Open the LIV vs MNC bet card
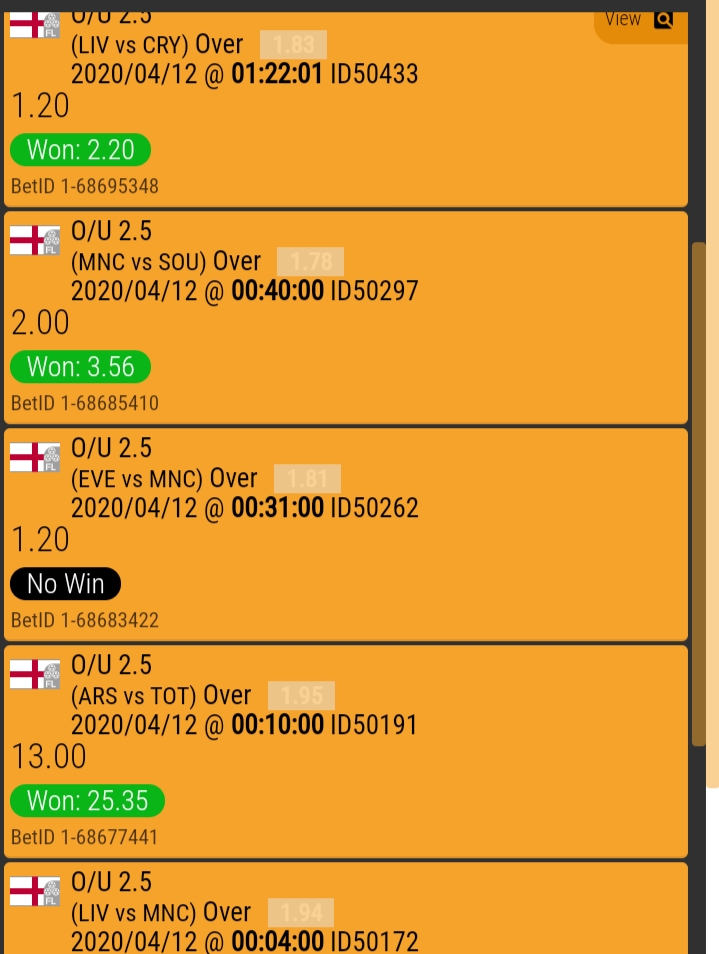This screenshot has width=719, height=954. pyautogui.click(x=345, y=910)
